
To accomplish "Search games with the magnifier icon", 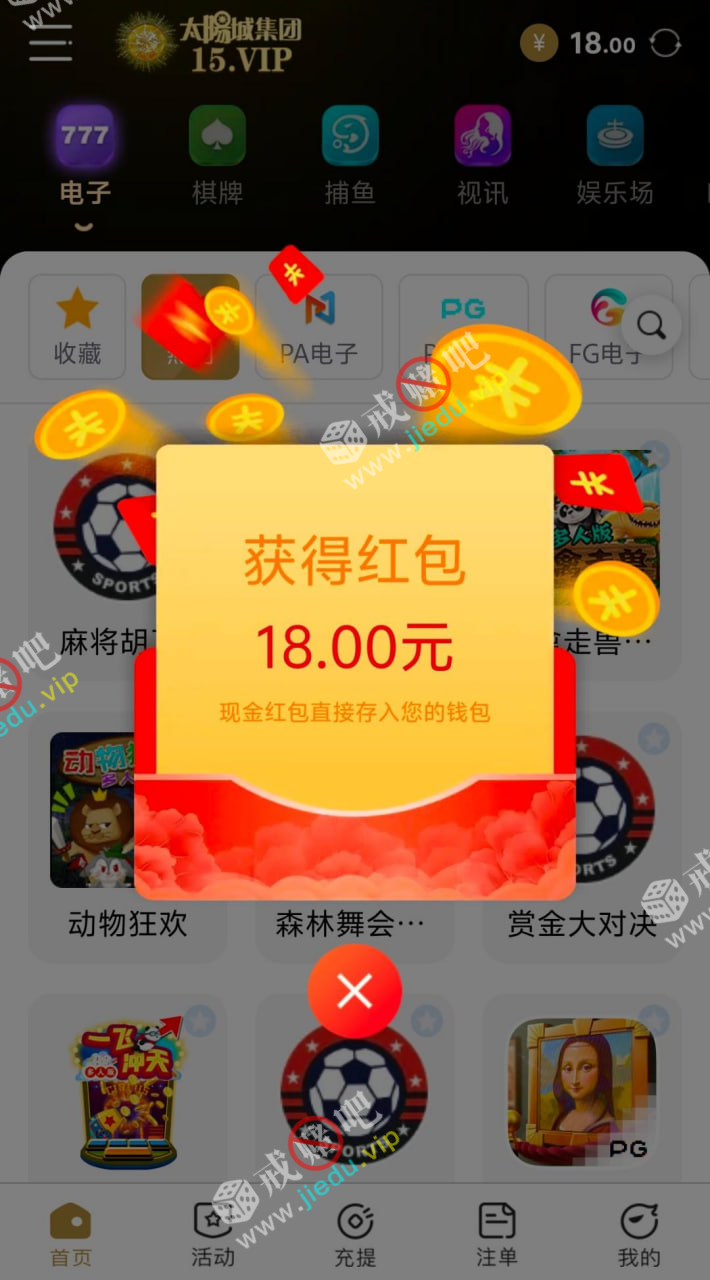I will tap(651, 325).
